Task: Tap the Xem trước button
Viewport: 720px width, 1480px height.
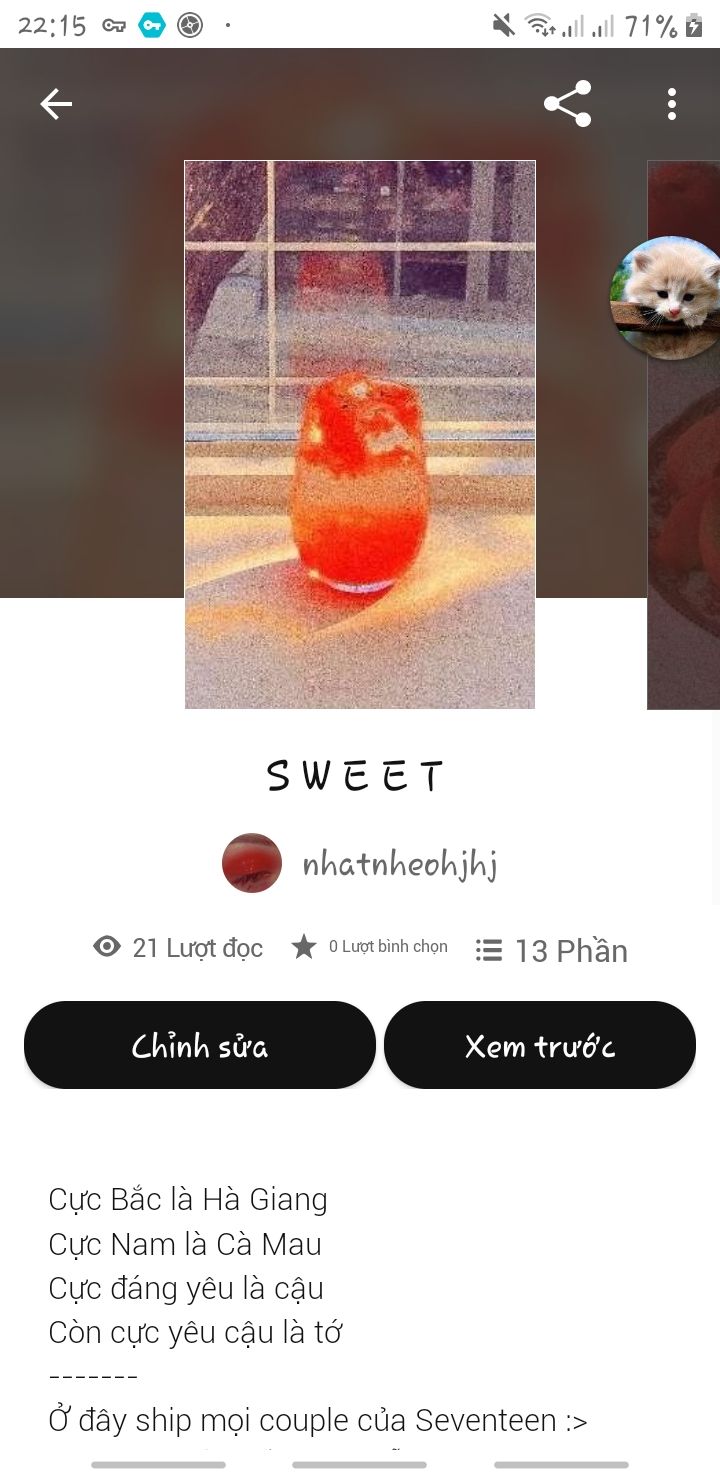Action: click(x=540, y=1046)
